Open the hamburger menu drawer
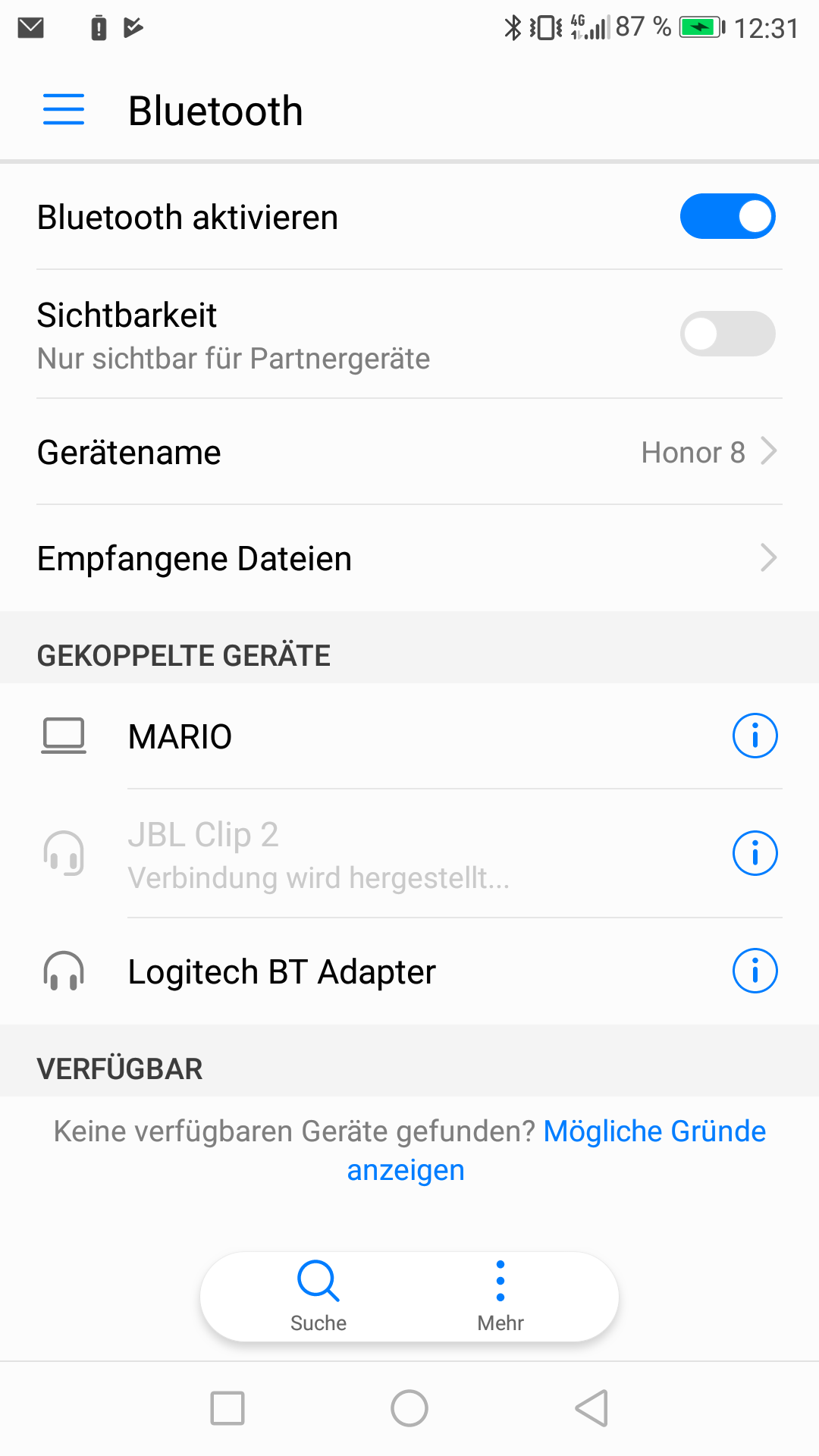 (x=64, y=110)
